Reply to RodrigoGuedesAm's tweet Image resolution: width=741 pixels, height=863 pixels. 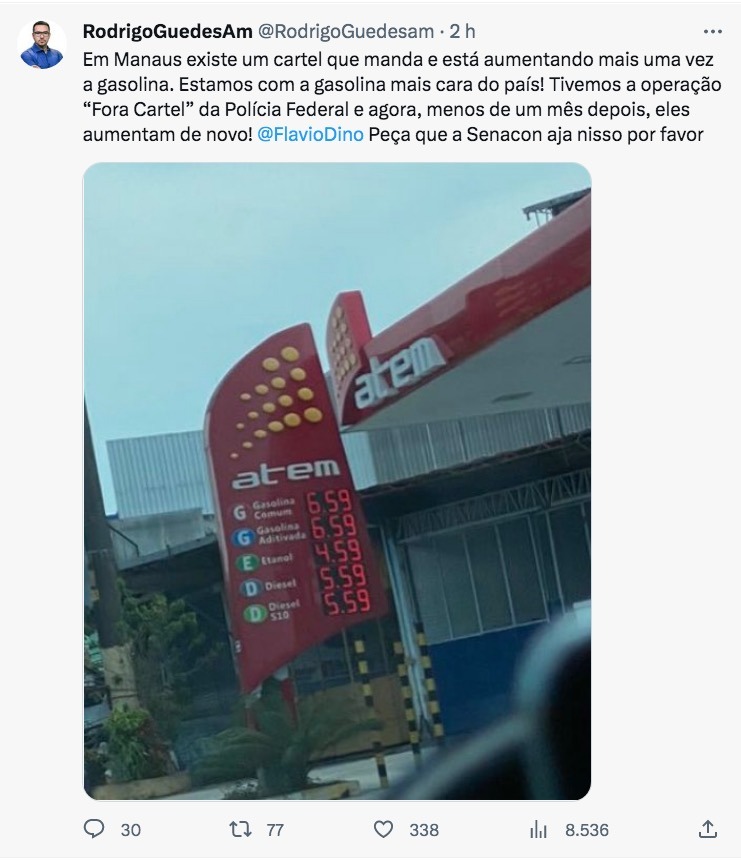click(95, 829)
